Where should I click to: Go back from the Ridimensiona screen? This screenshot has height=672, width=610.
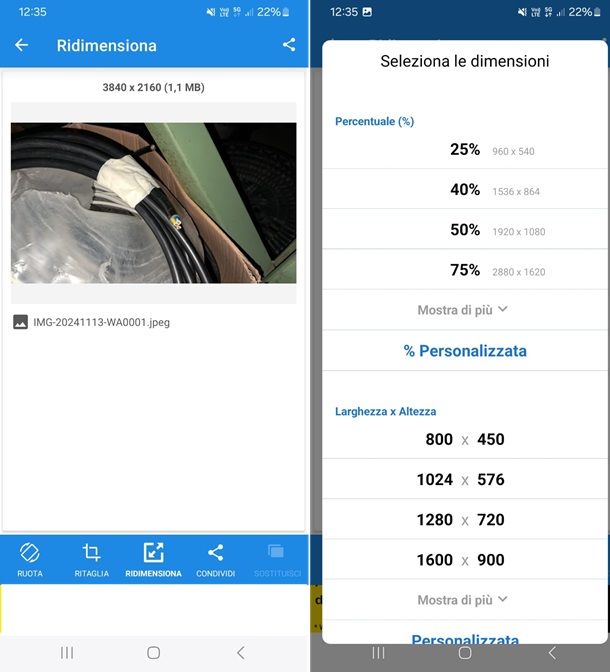click(x=22, y=45)
